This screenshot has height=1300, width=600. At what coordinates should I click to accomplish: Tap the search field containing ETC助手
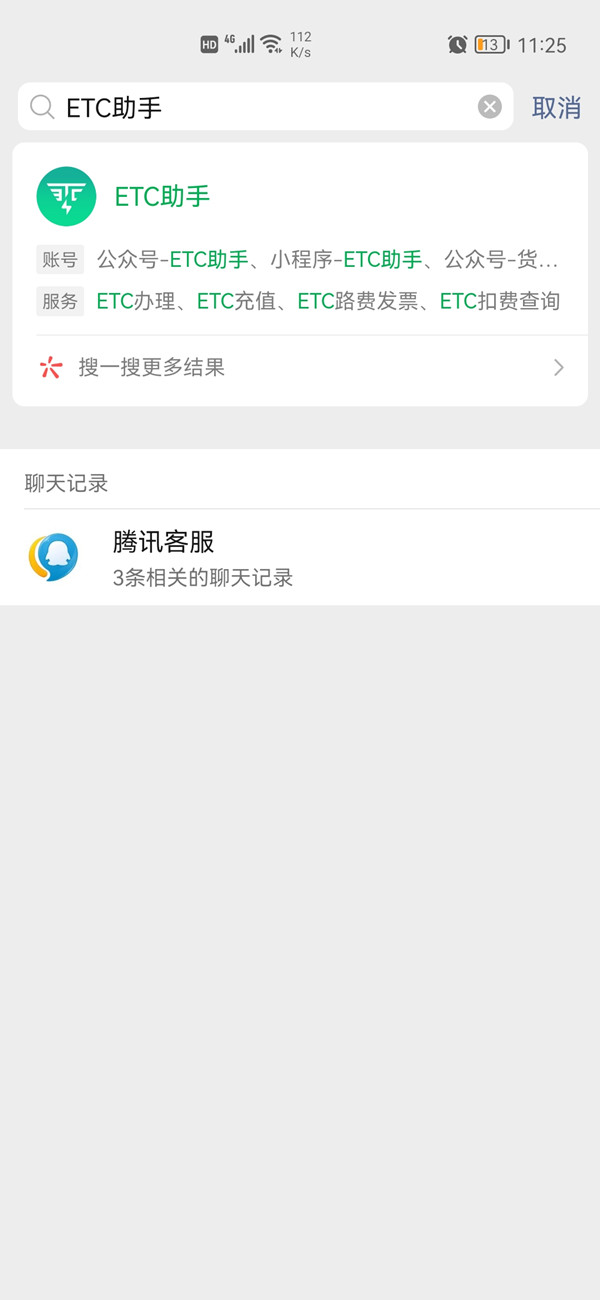(x=260, y=107)
